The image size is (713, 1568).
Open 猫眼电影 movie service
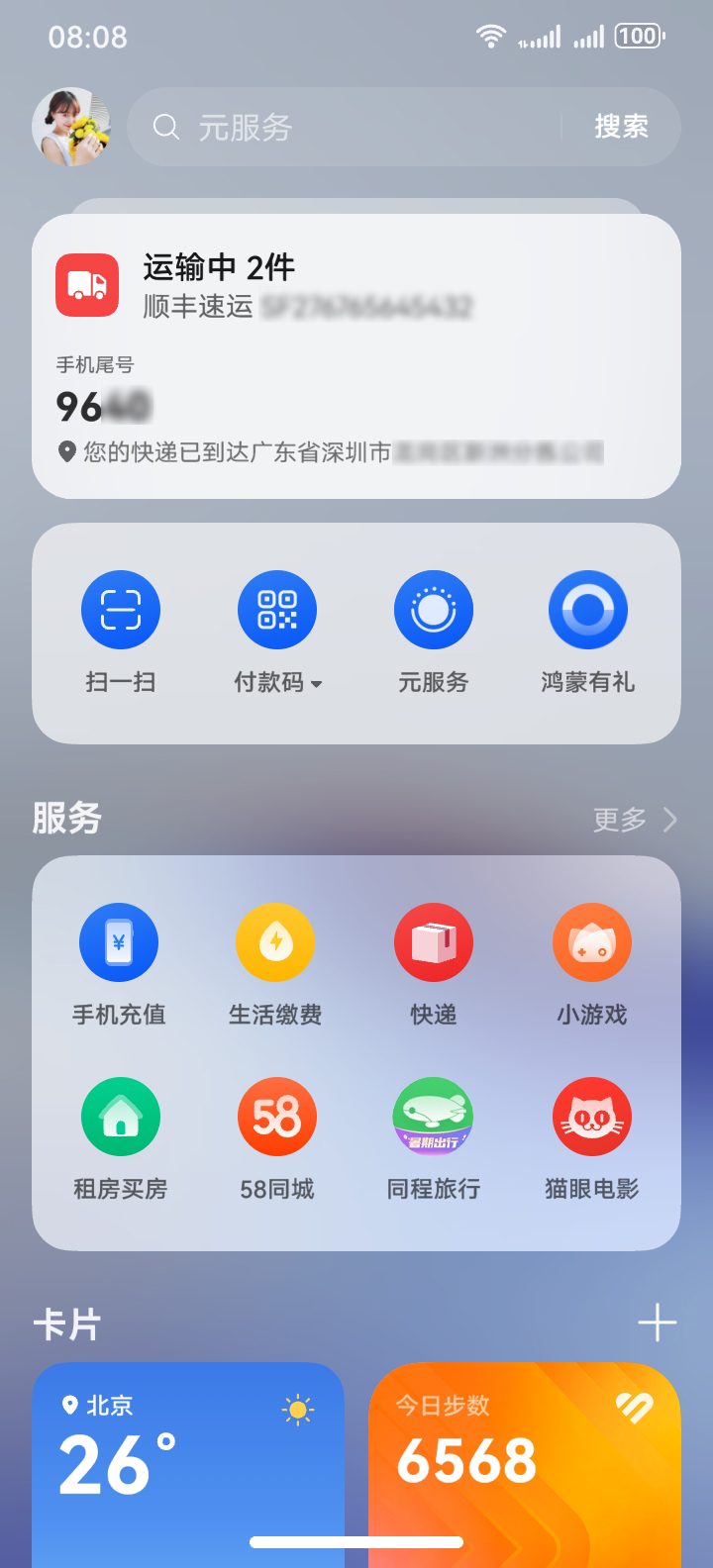point(590,1117)
